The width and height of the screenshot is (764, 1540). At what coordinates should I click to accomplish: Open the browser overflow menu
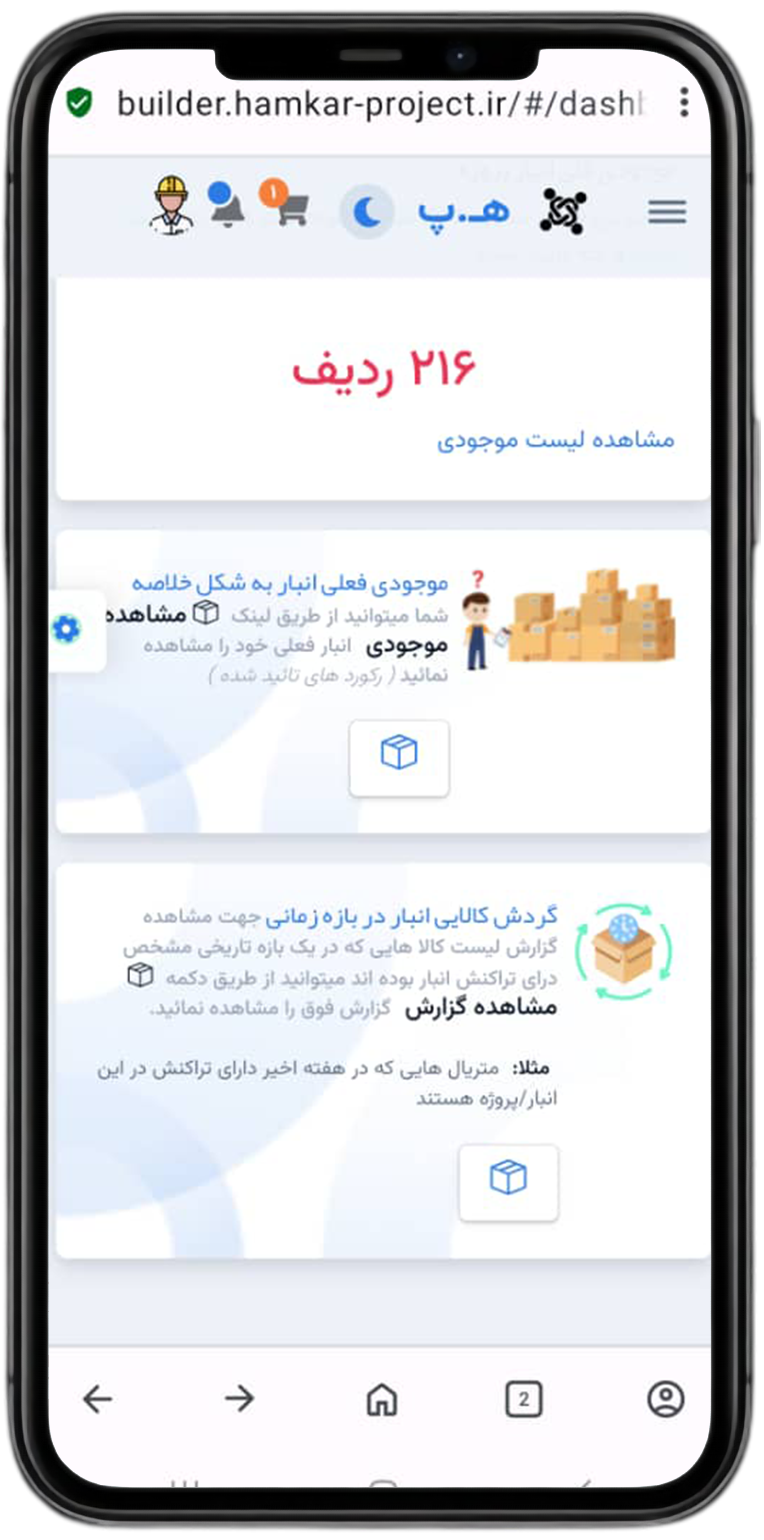click(684, 102)
